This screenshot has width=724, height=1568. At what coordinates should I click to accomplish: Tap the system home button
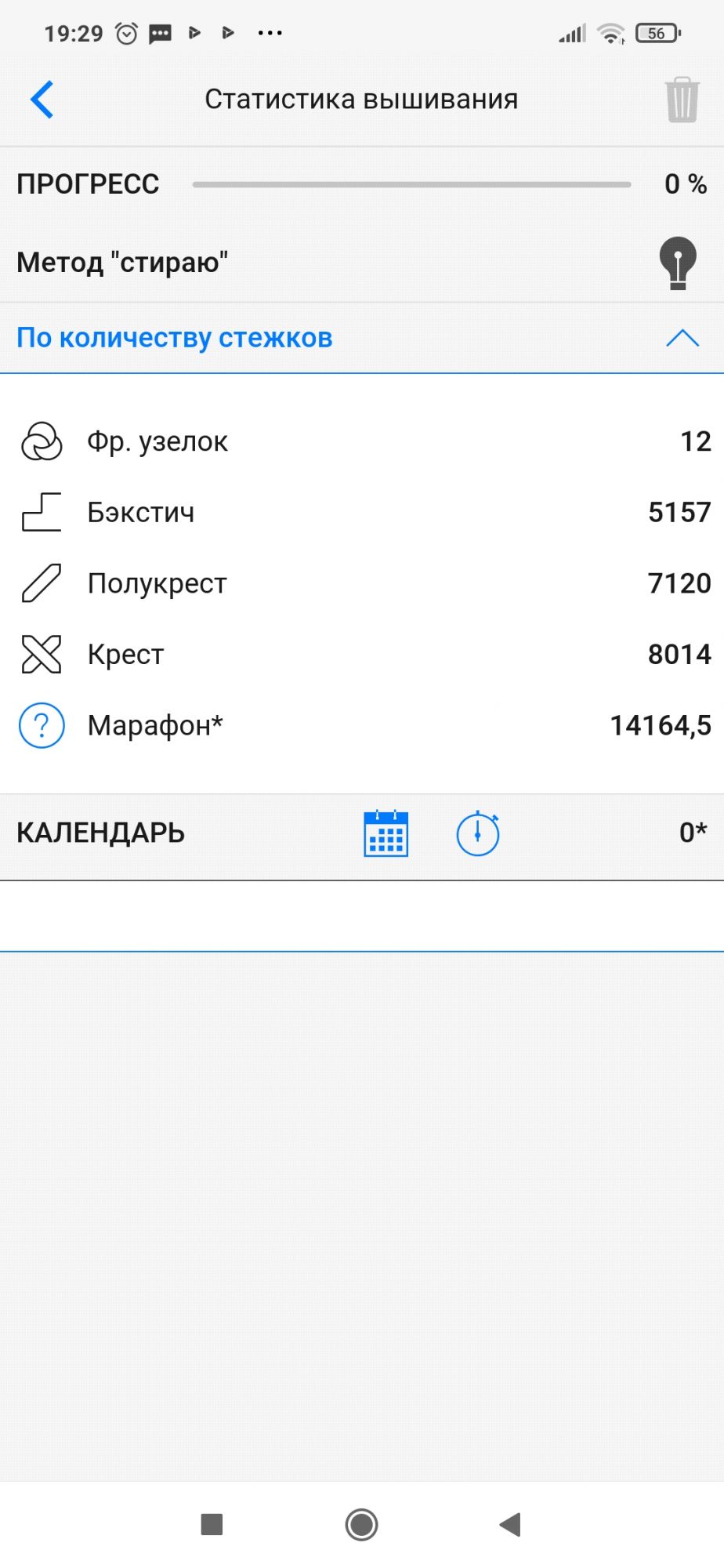(361, 1524)
